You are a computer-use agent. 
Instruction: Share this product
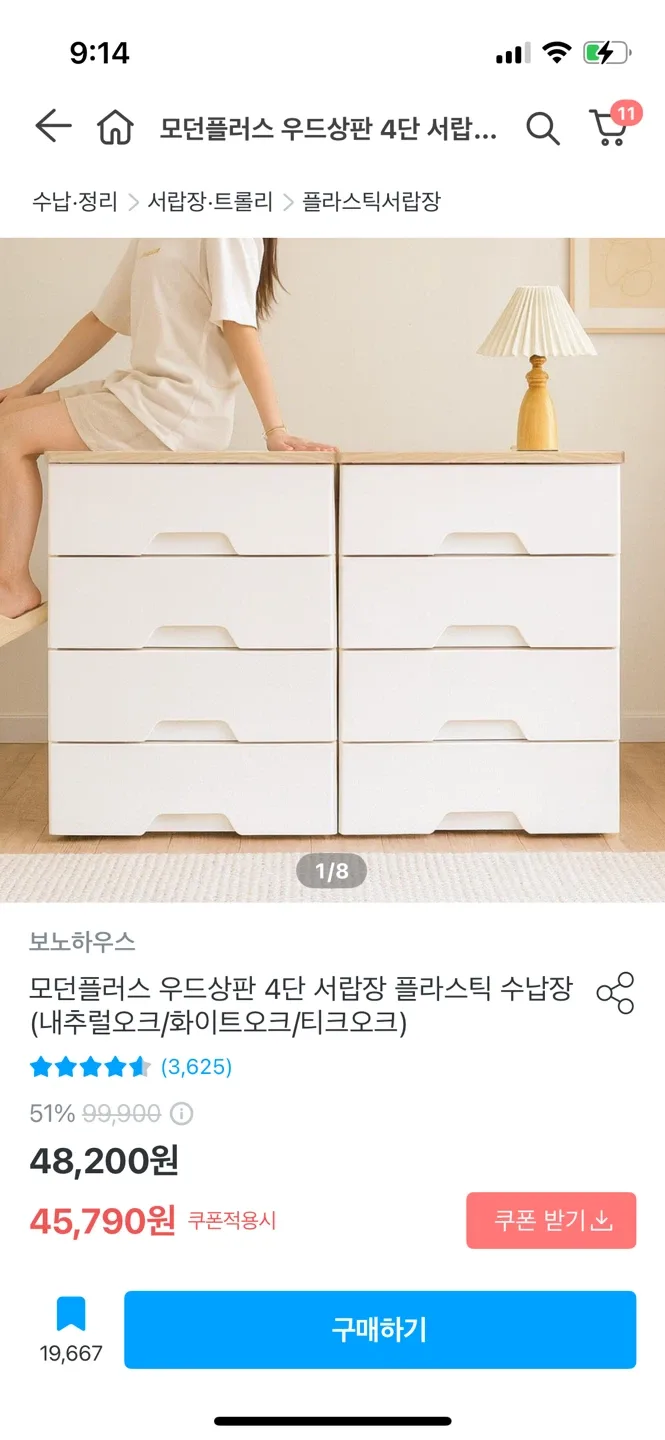615,992
